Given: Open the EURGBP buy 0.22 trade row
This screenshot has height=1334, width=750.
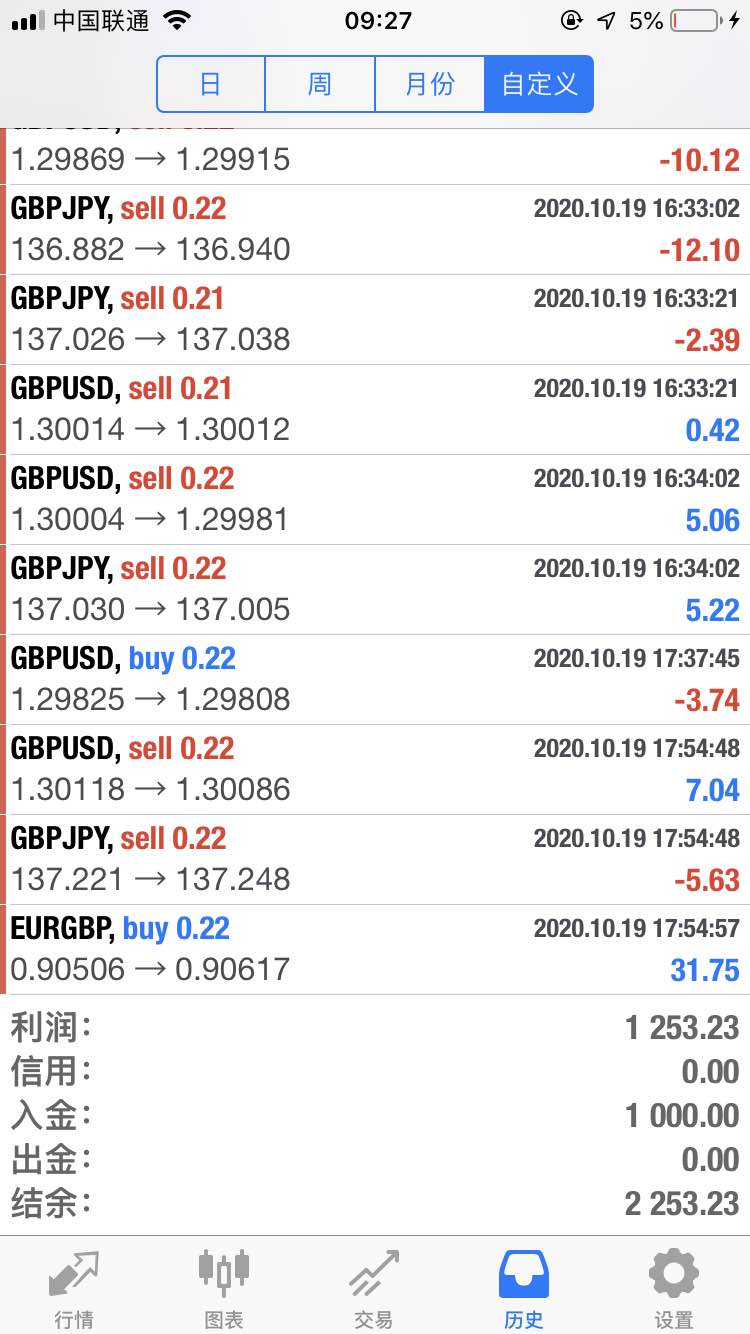Looking at the screenshot, I should pos(375,950).
